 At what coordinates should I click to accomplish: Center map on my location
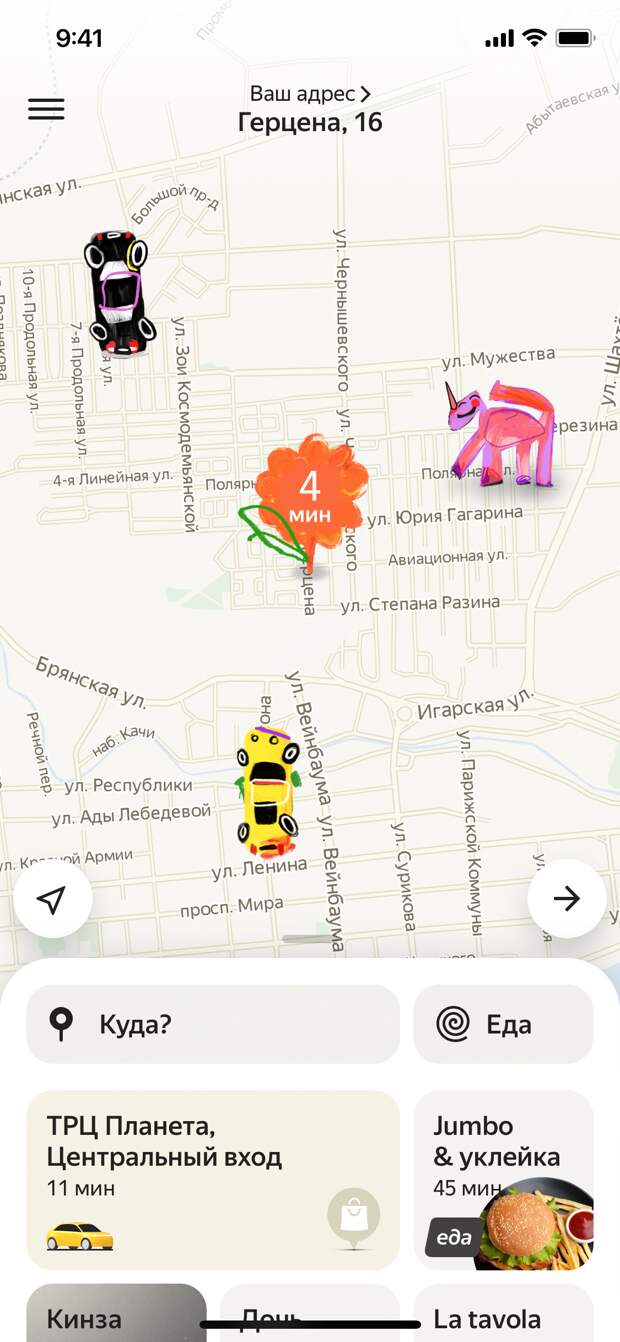(x=52, y=899)
